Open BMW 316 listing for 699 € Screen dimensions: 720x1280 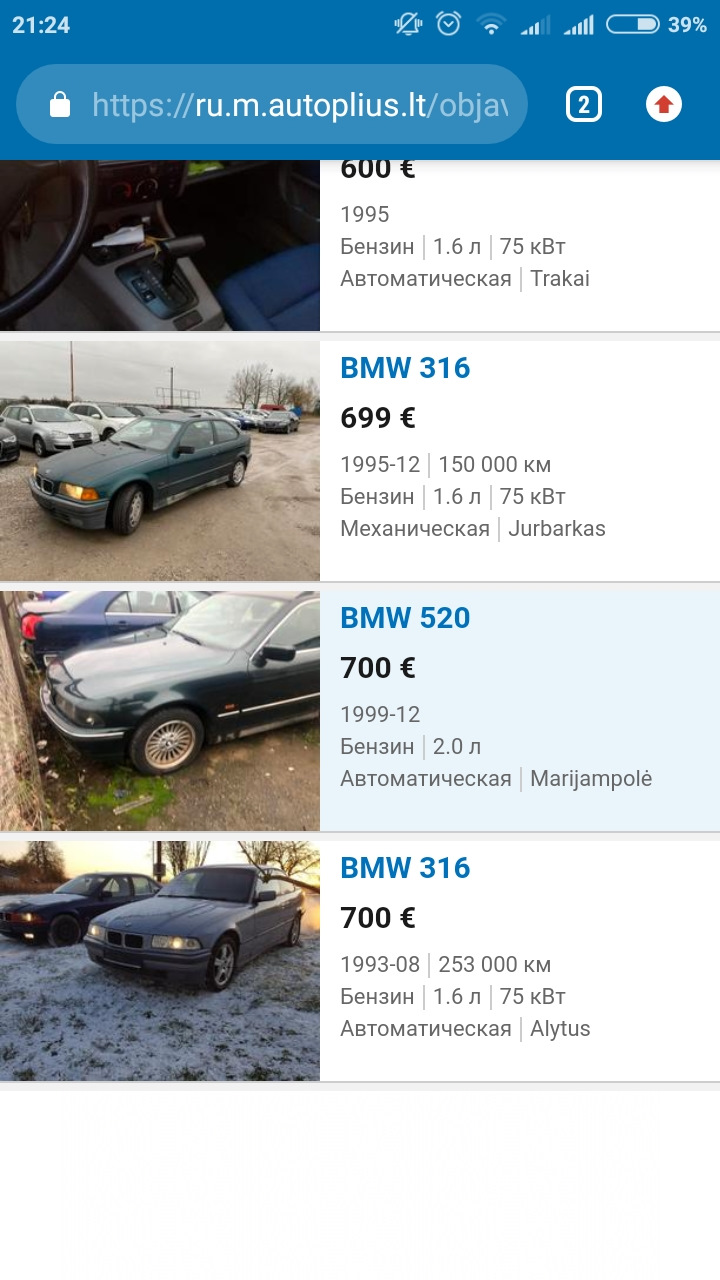click(405, 369)
